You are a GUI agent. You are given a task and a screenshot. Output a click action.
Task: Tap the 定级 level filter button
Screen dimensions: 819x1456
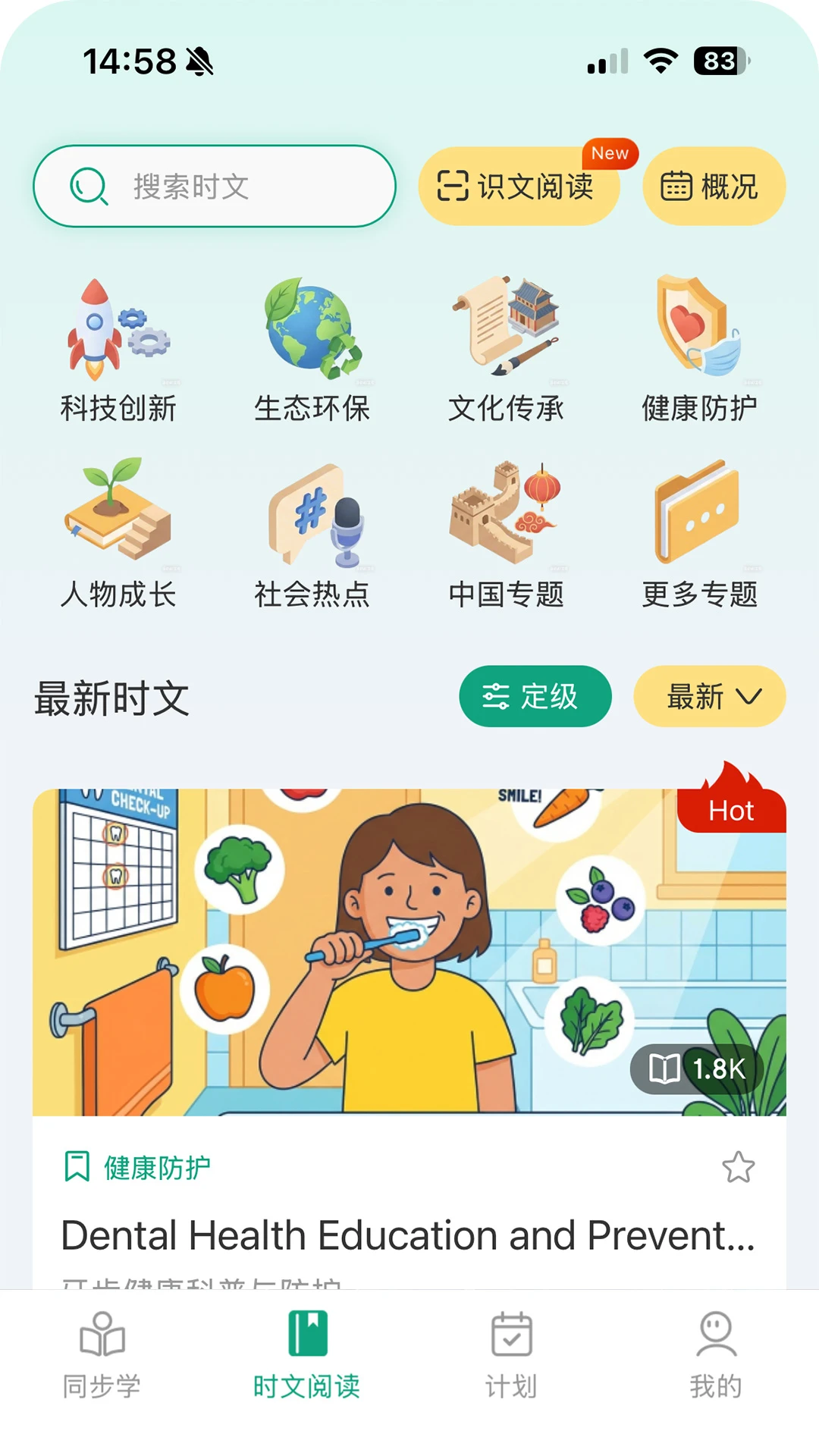[x=535, y=696]
